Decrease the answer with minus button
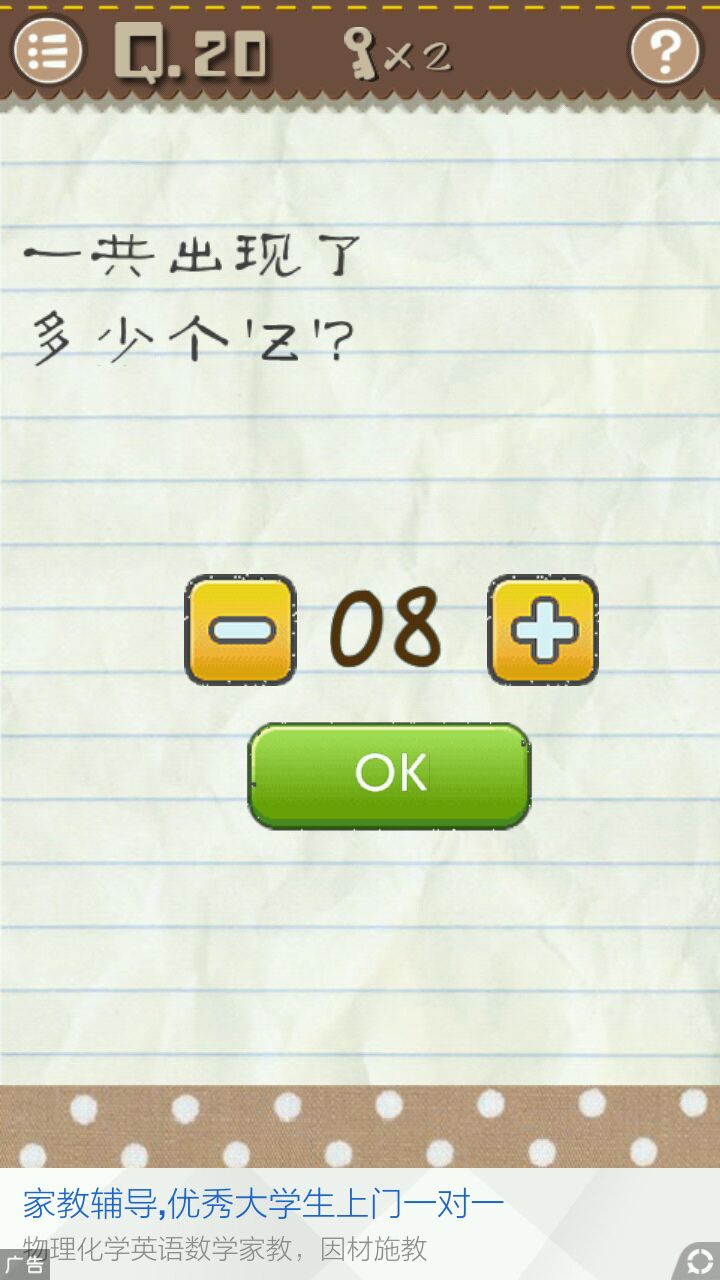 pos(240,630)
